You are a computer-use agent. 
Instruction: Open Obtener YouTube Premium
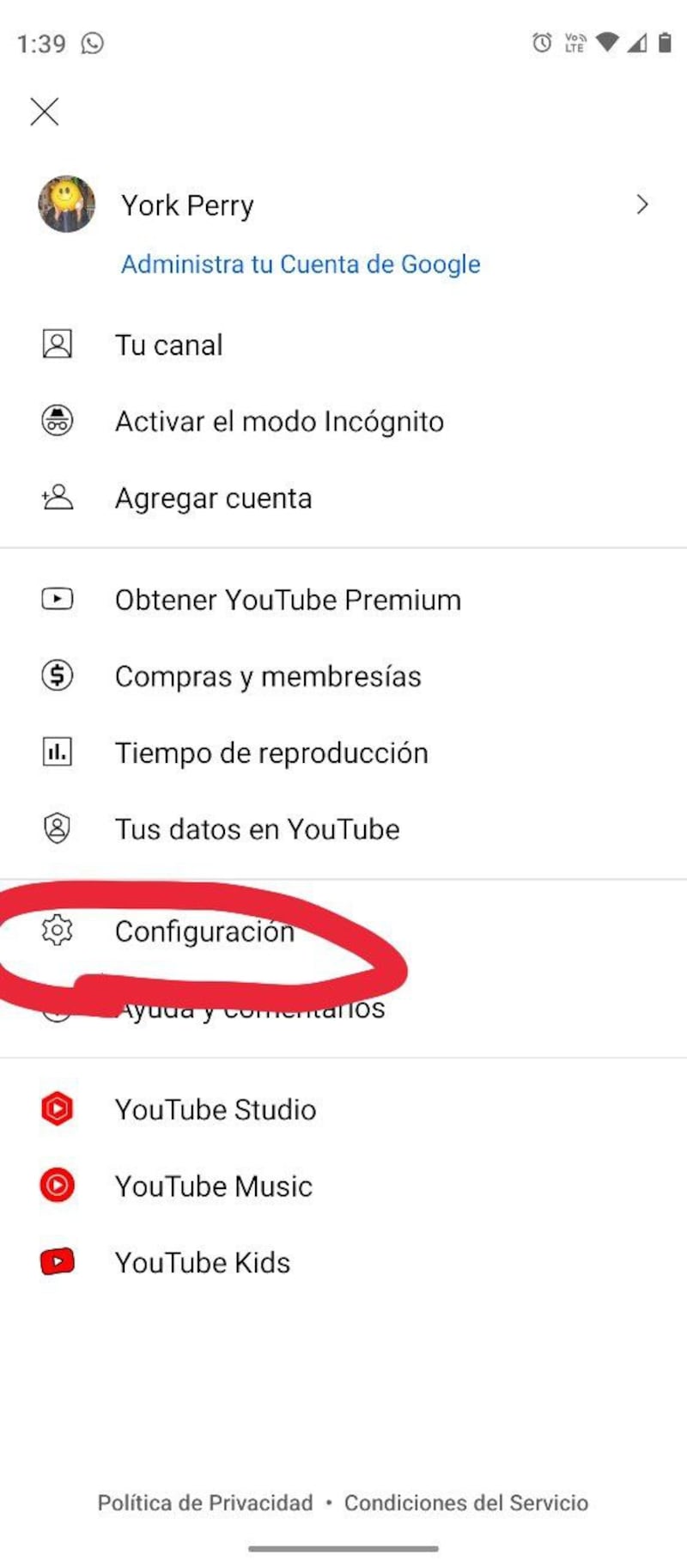tap(288, 600)
